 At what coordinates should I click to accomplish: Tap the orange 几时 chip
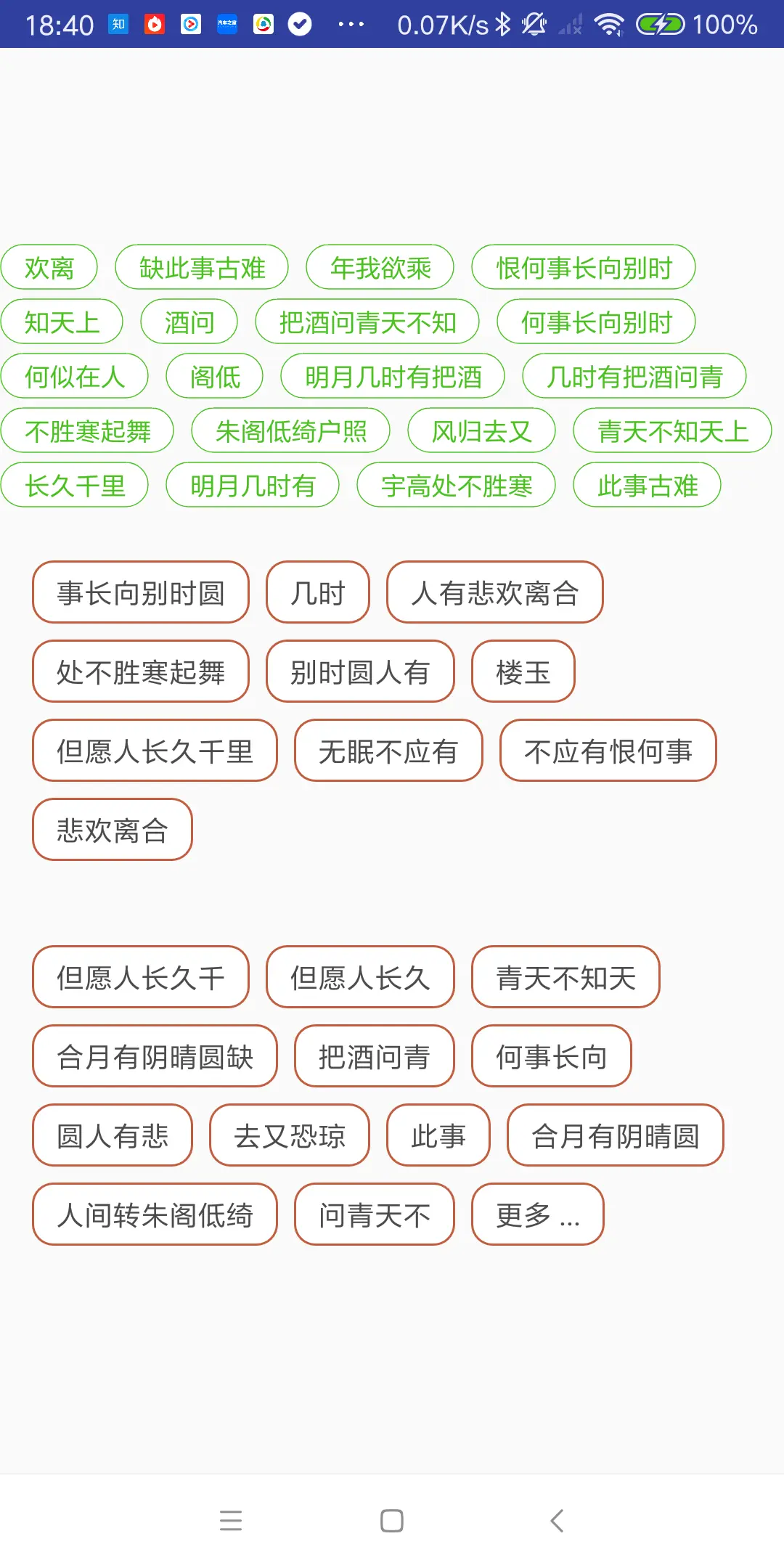coord(318,592)
